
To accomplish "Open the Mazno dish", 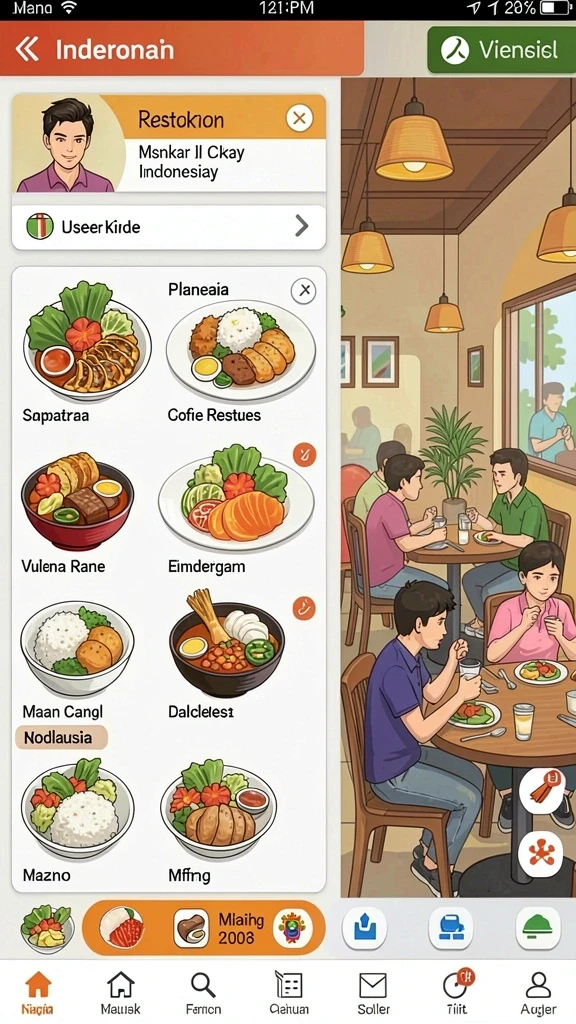I will [77, 820].
